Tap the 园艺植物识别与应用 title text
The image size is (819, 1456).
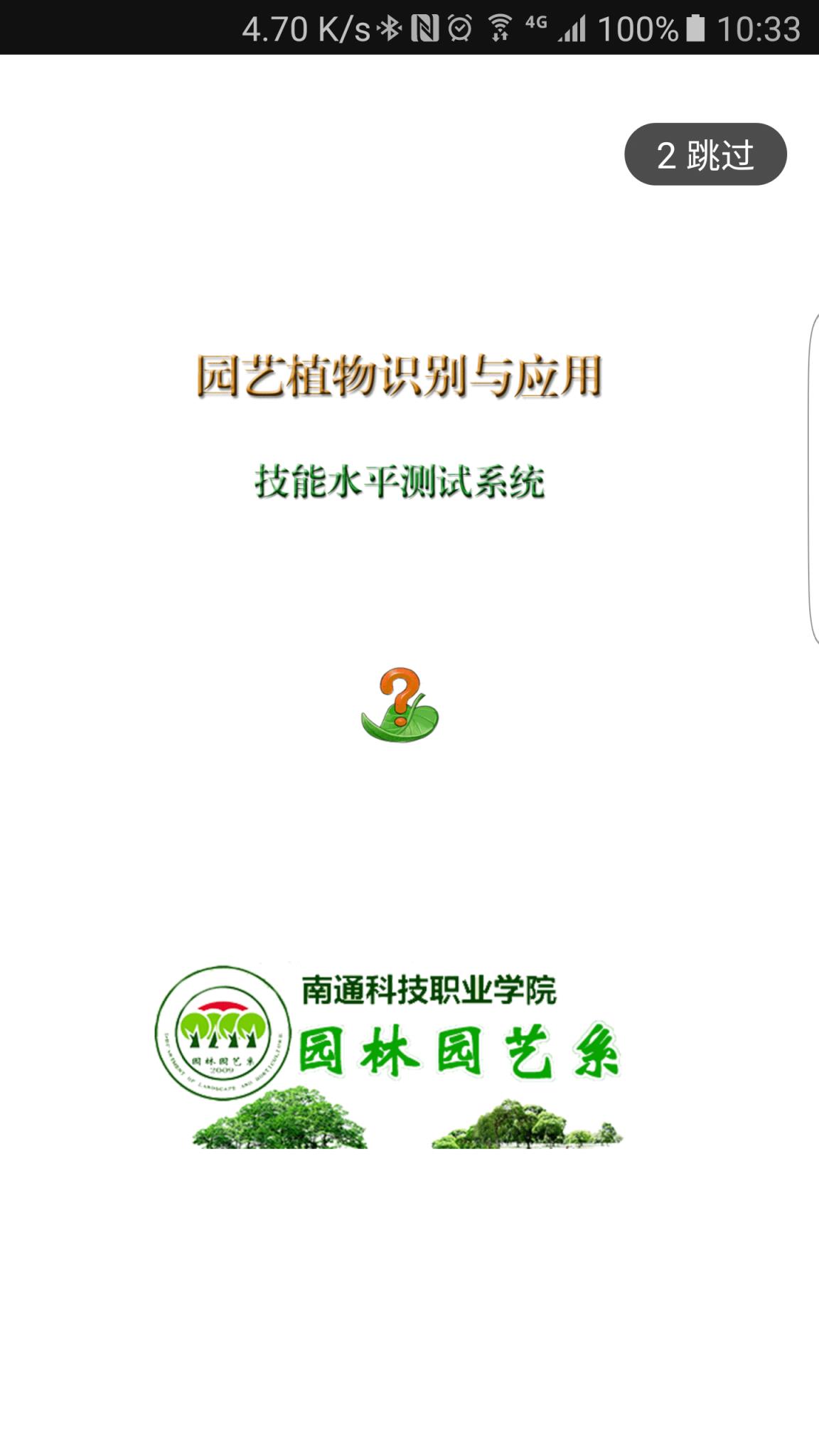pos(400,375)
